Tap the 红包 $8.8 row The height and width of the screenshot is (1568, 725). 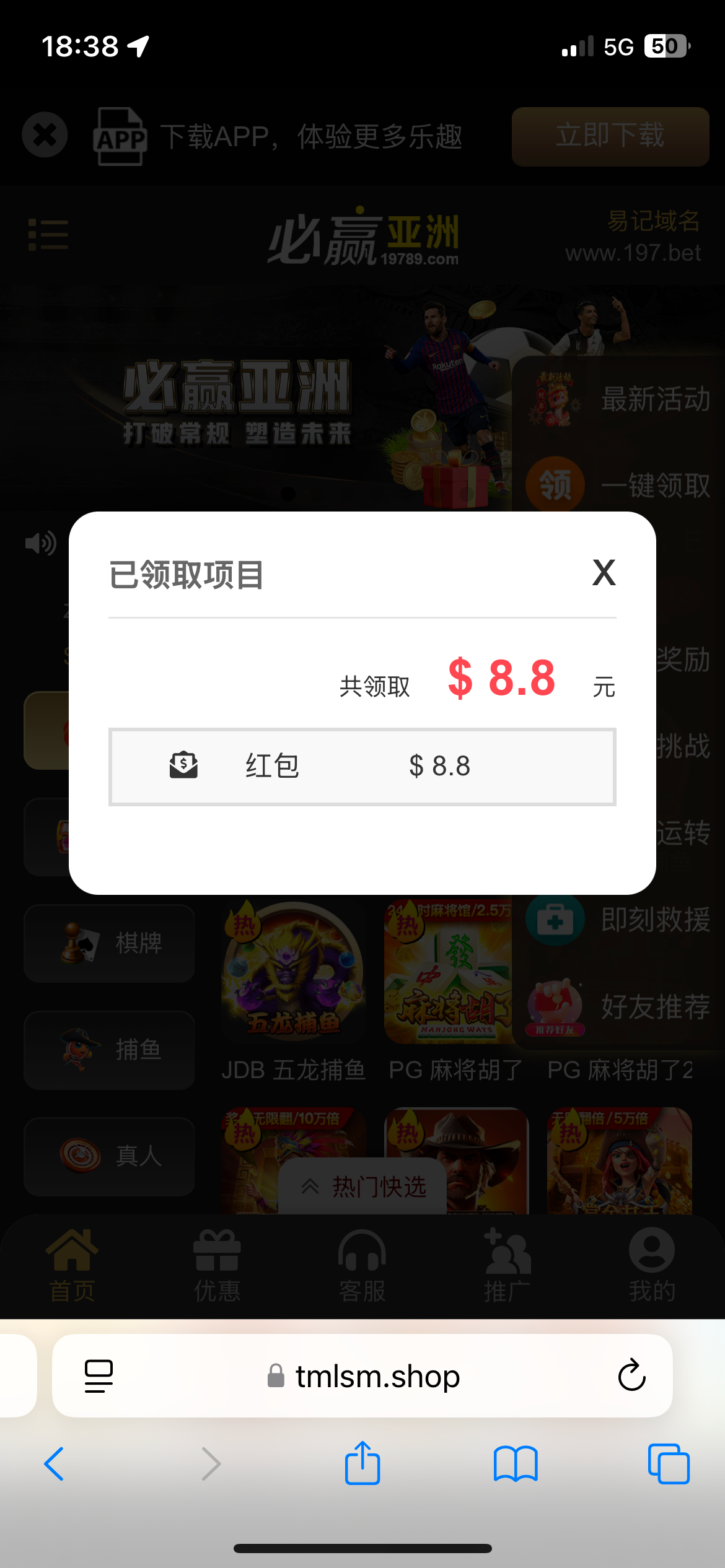pos(362,767)
